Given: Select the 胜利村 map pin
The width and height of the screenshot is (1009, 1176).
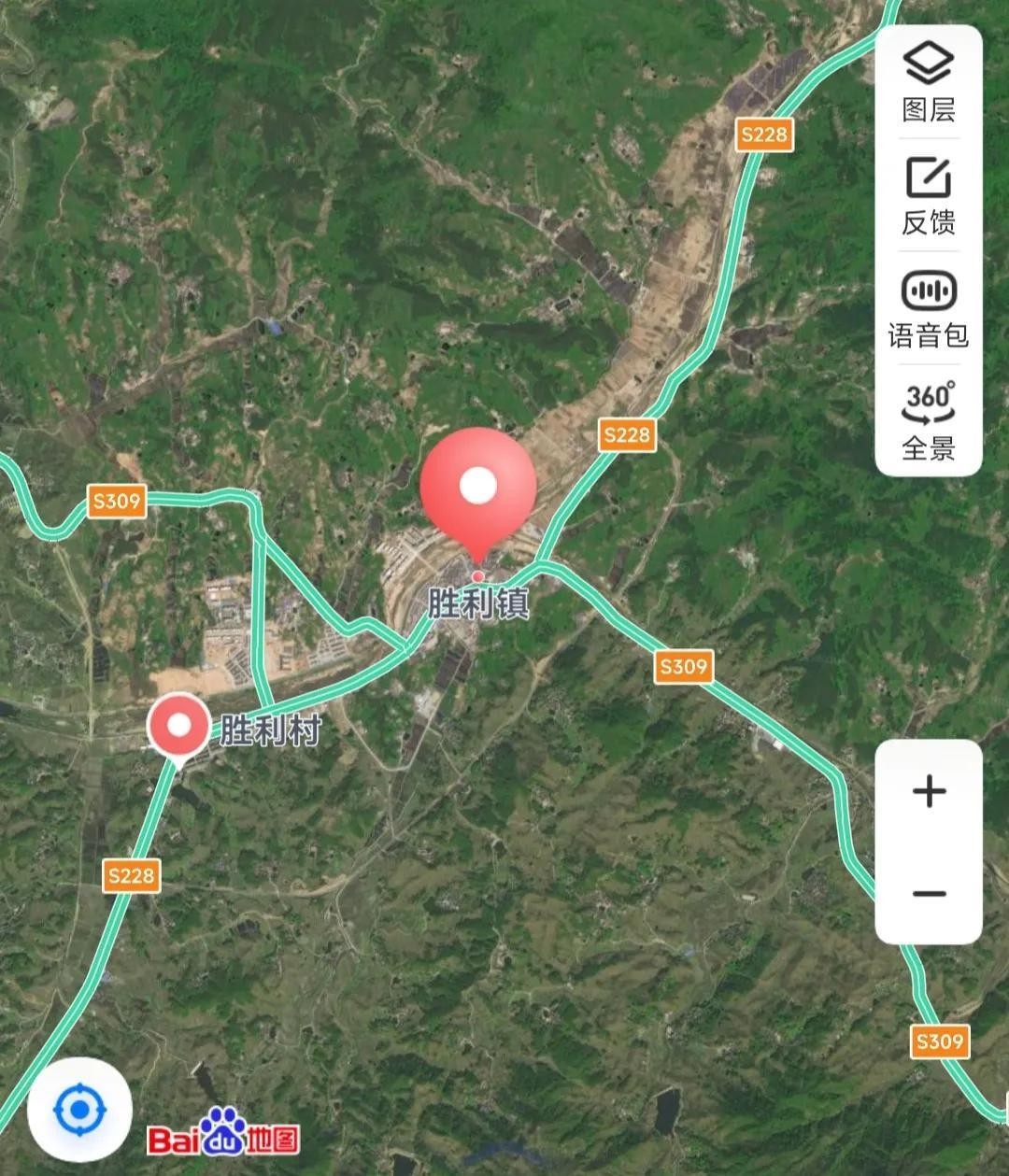Looking at the screenshot, I should [x=179, y=727].
